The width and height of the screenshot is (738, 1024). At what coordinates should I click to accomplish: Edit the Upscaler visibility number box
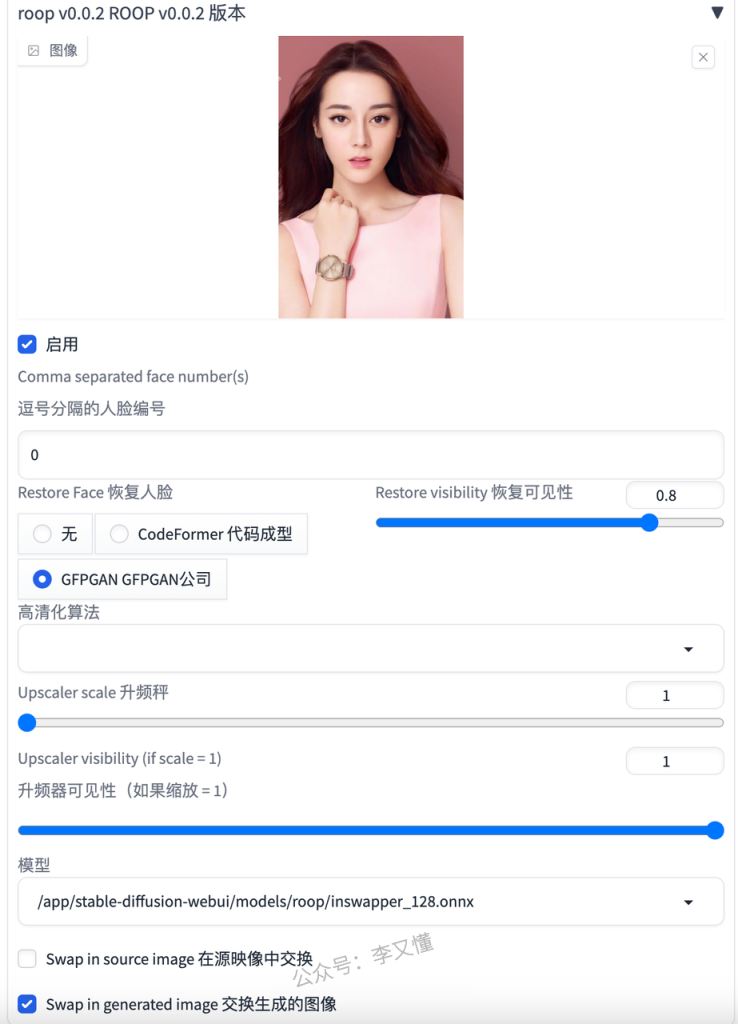click(674, 761)
